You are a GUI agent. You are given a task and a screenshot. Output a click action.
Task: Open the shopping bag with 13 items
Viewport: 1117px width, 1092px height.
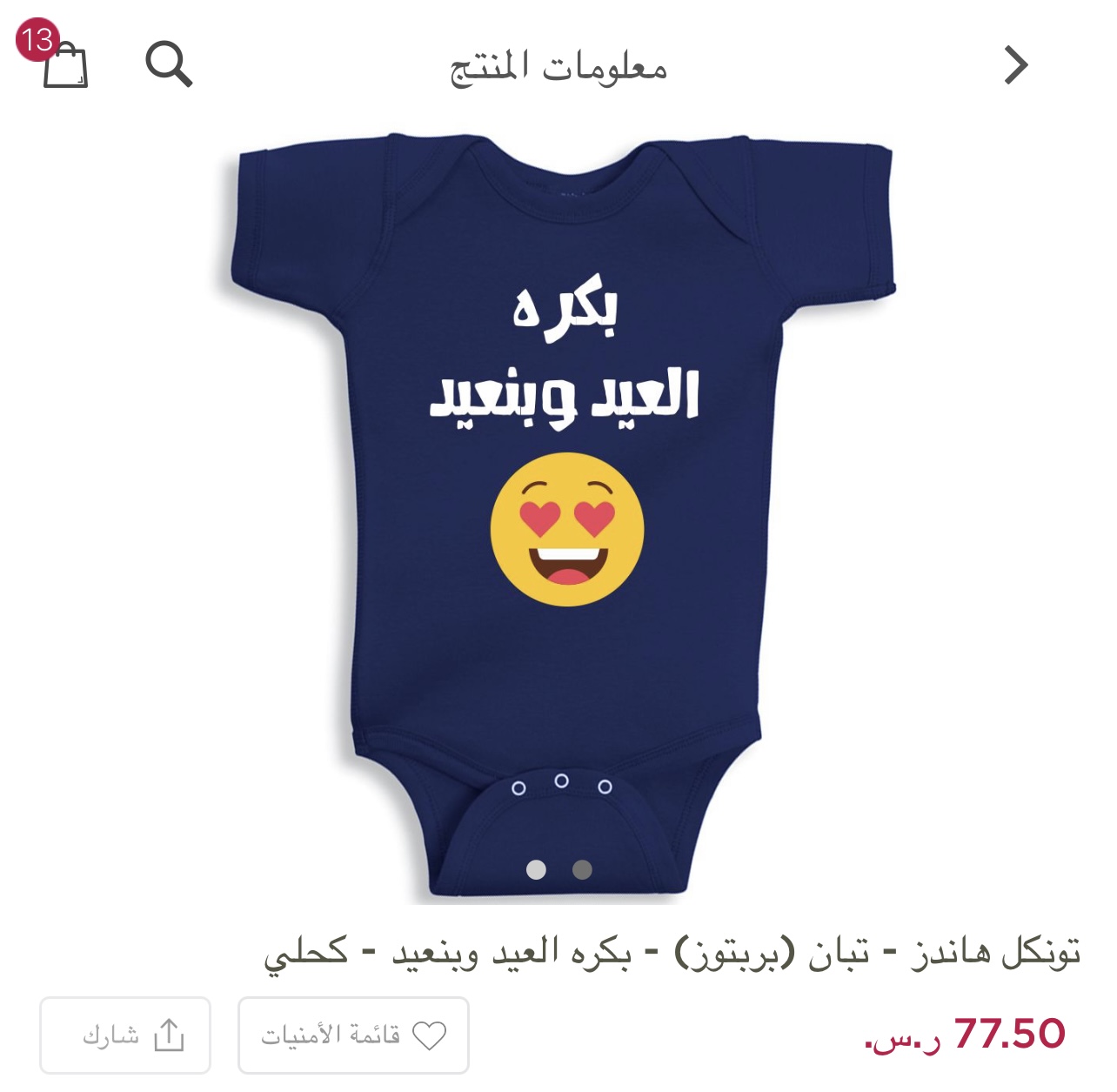click(x=57, y=56)
